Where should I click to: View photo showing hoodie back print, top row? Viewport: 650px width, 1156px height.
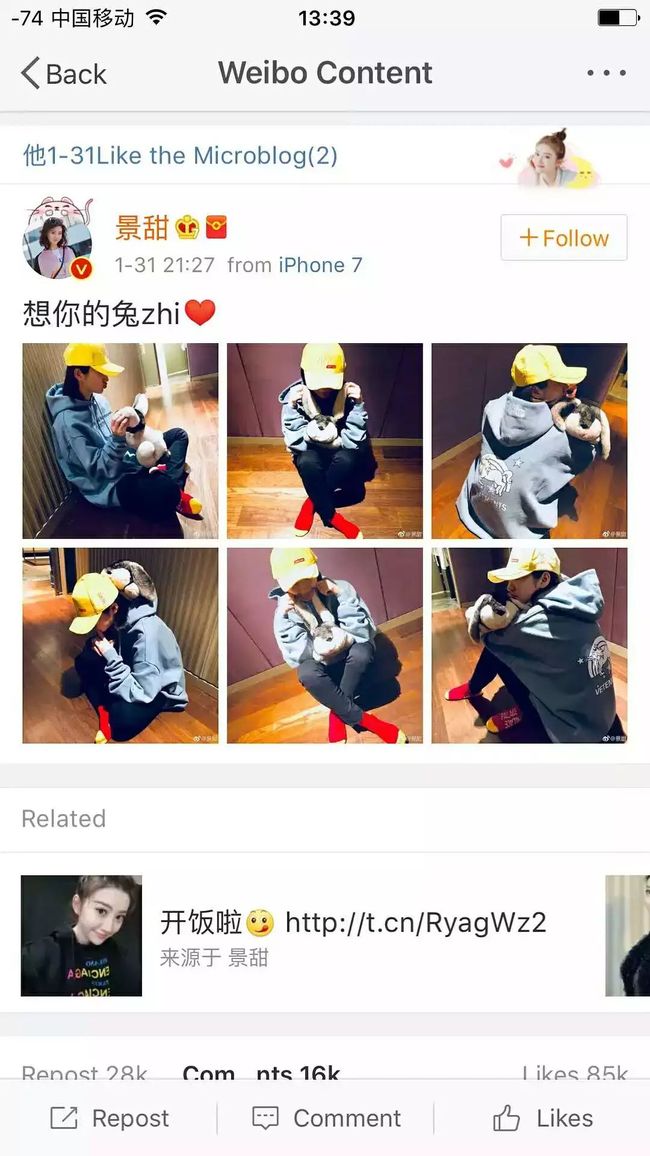529,441
